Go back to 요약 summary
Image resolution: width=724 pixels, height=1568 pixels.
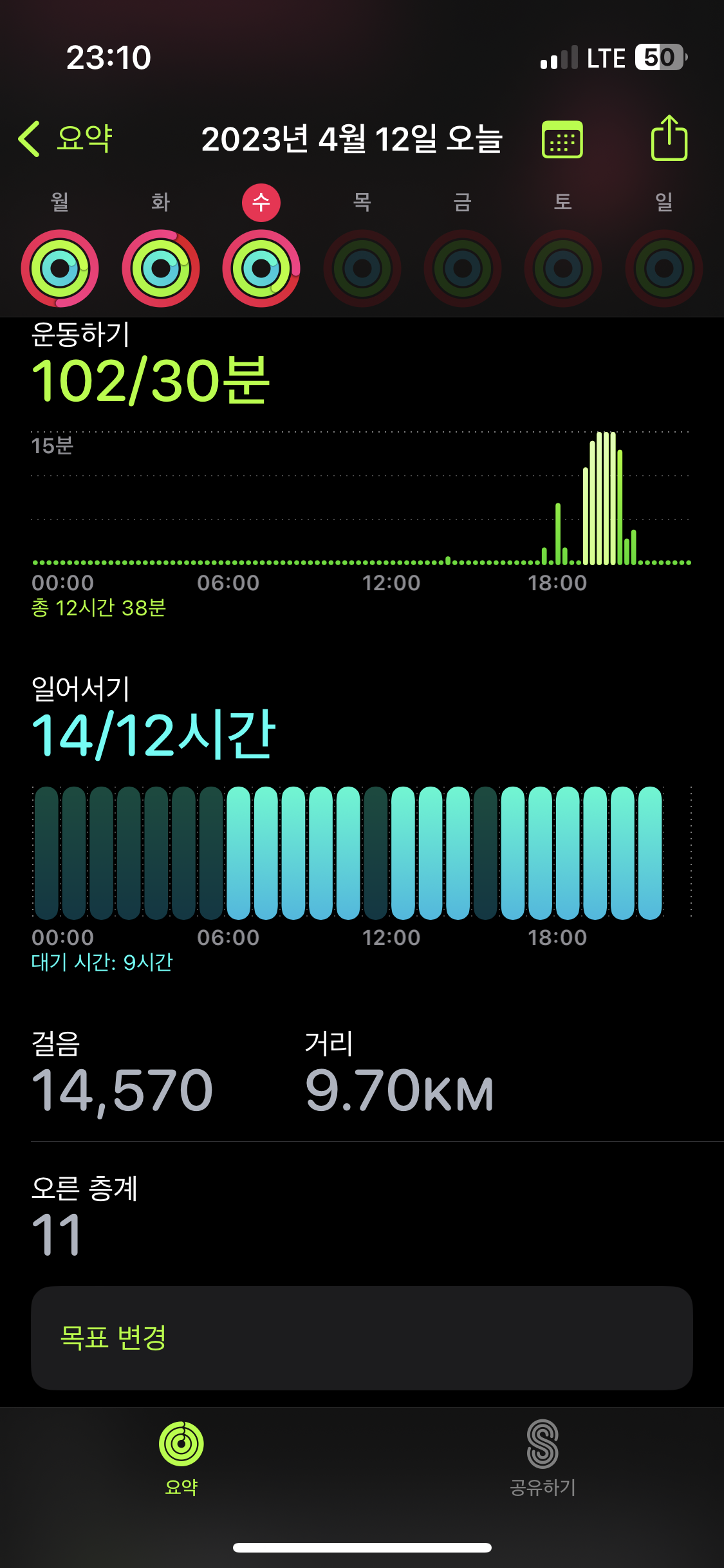tap(66, 139)
